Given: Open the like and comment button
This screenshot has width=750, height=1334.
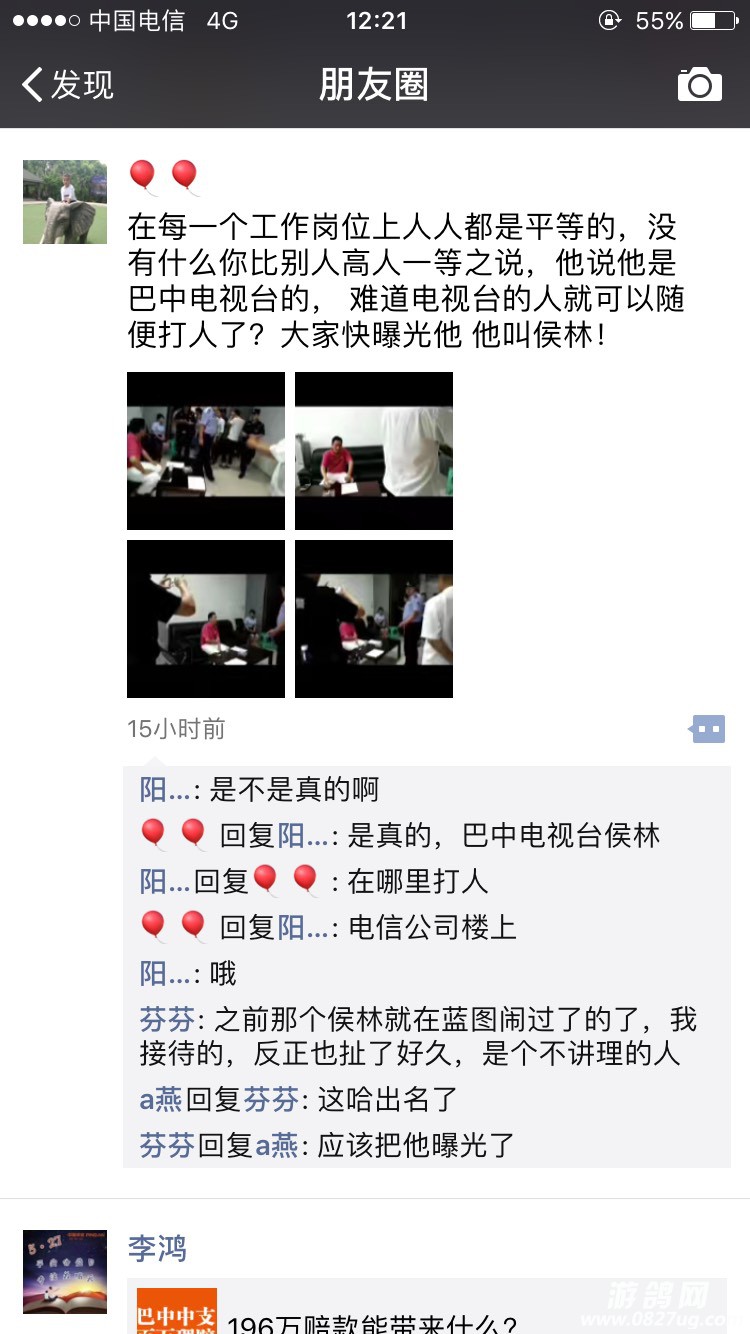Looking at the screenshot, I should point(707,729).
